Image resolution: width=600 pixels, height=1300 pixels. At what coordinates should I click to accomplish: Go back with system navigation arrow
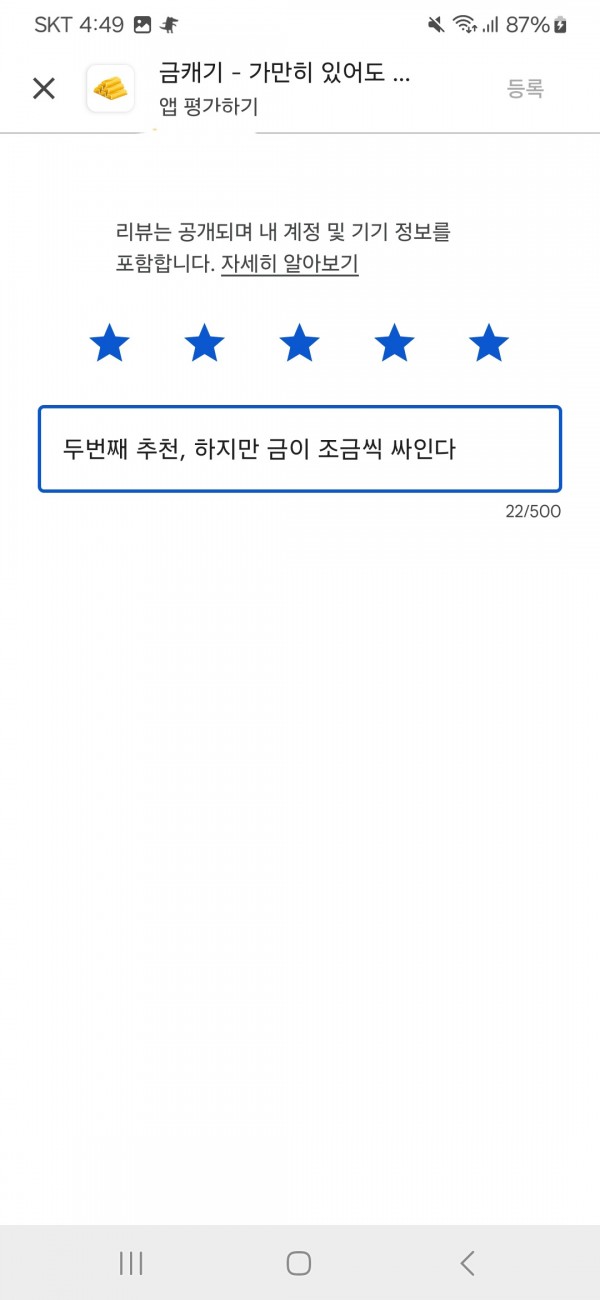pos(467,1263)
